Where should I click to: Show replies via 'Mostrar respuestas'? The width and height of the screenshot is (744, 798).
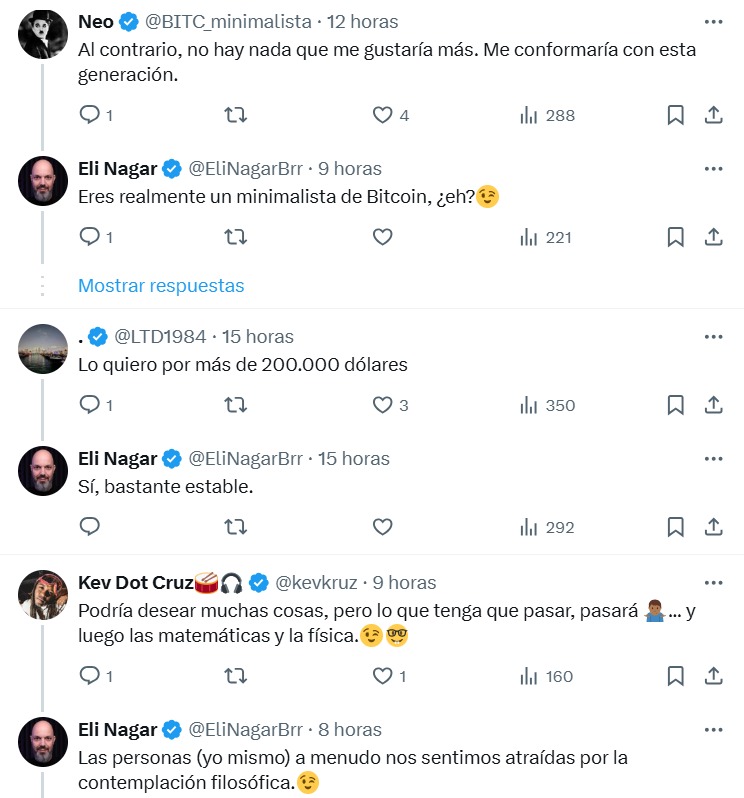(x=160, y=286)
